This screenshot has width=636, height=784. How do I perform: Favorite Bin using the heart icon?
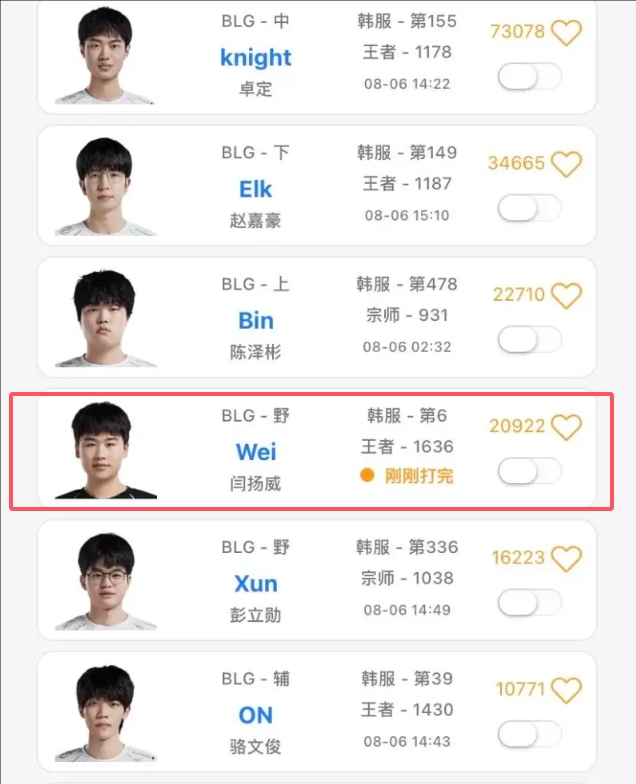point(566,295)
